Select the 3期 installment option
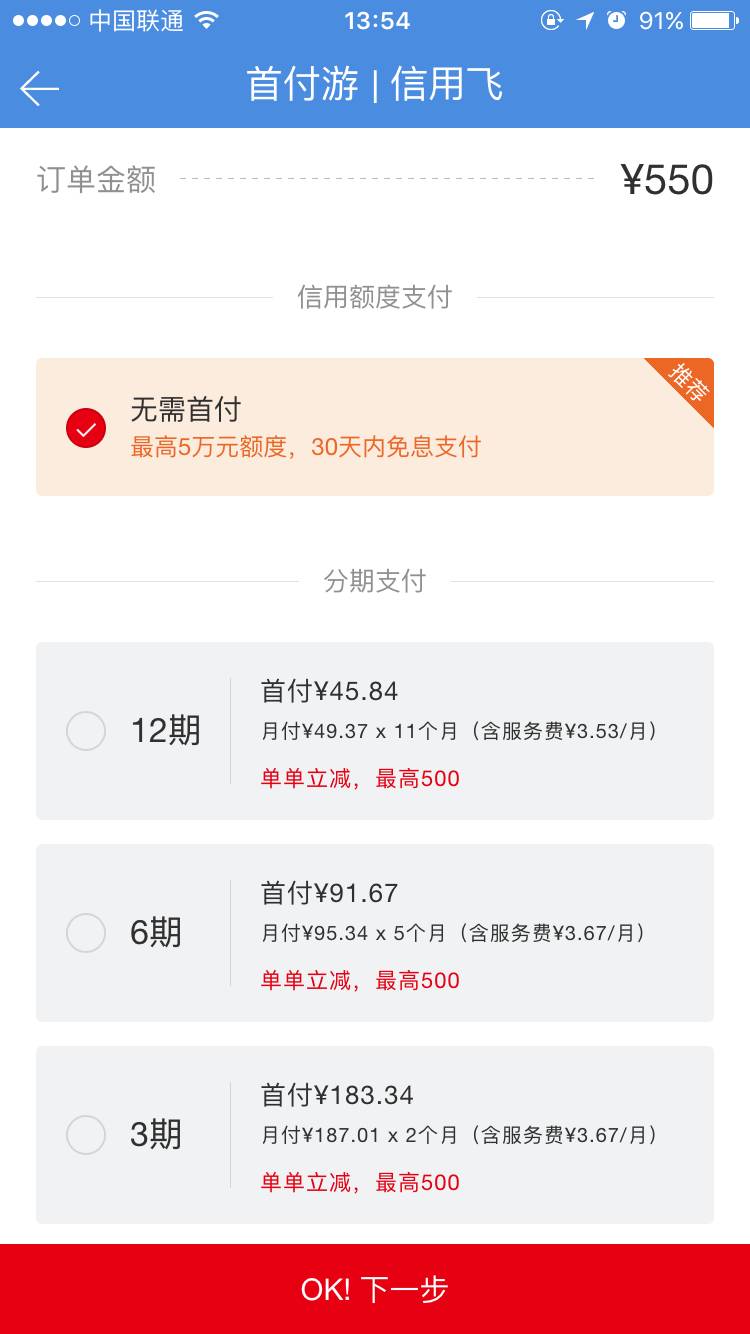750x1334 pixels. (x=85, y=1135)
